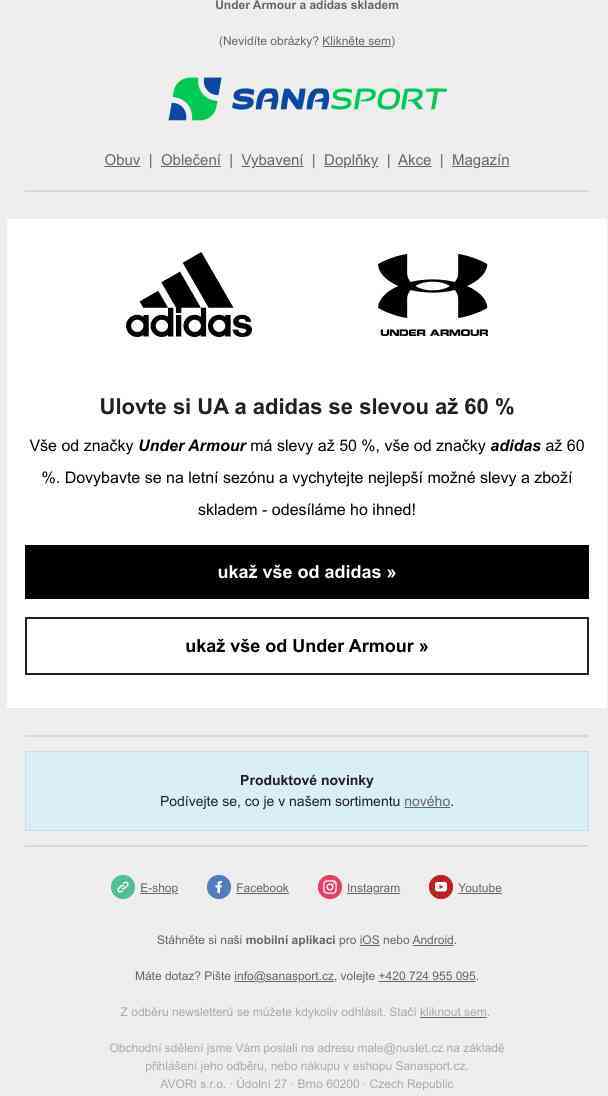The width and height of the screenshot is (608, 1096).
Task: Open the Vybavení category link
Action: coord(272,160)
